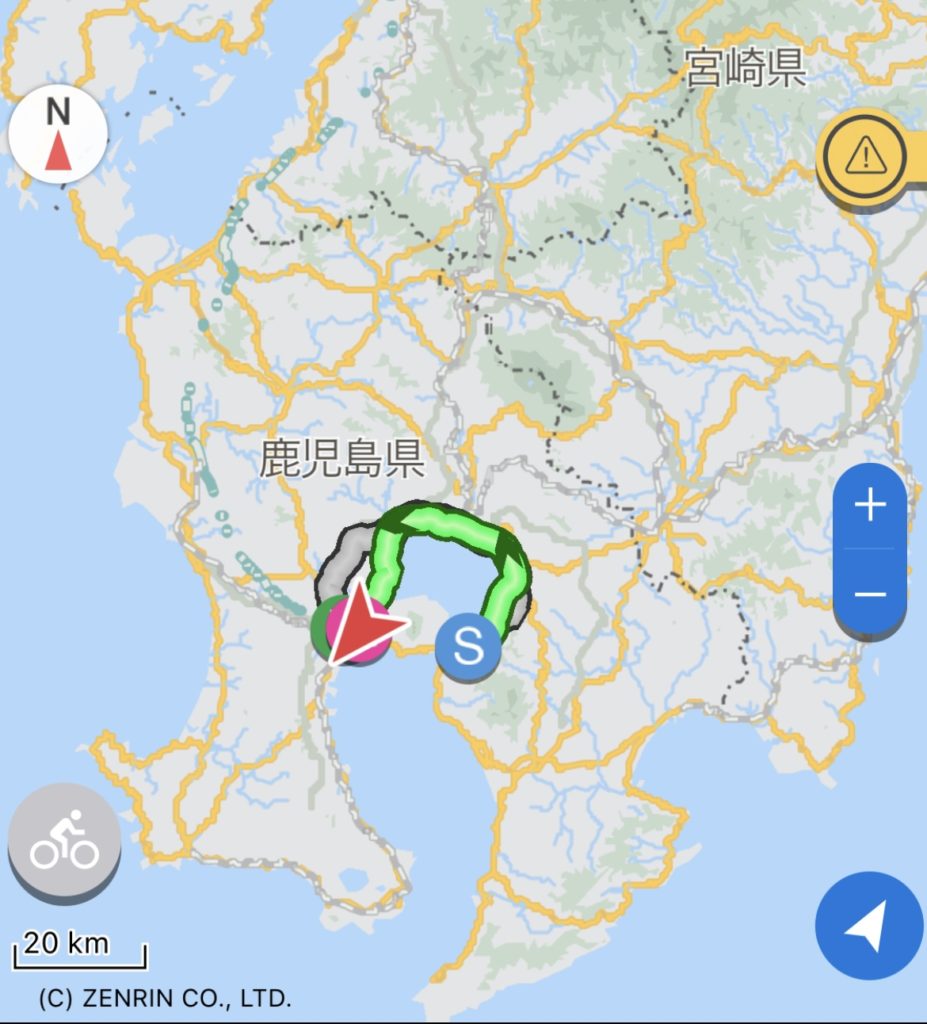The image size is (927, 1024).
Task: Select the blue S start marker
Action: click(468, 647)
